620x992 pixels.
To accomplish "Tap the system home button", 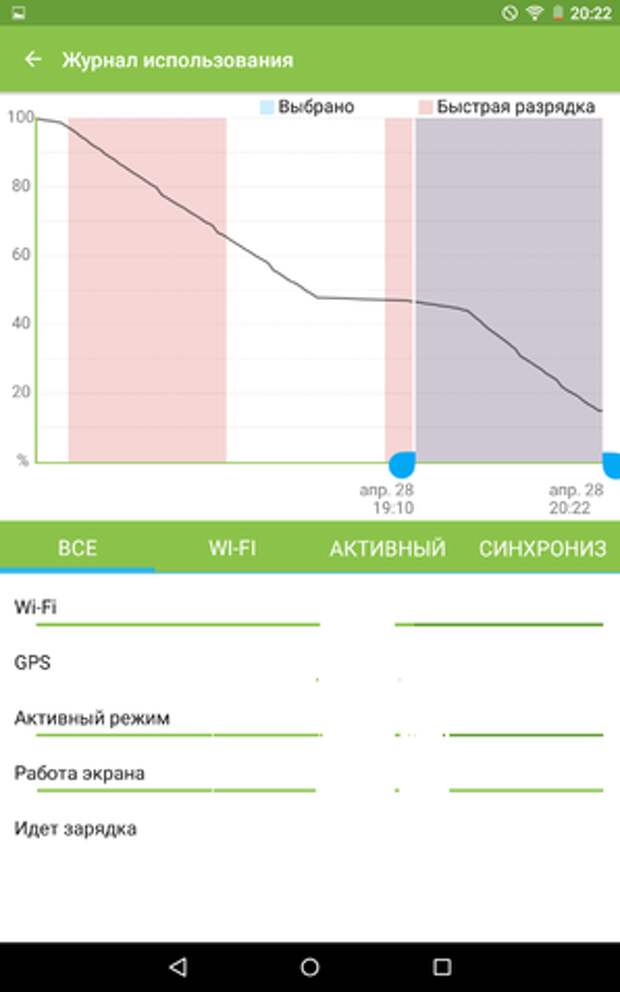I will pos(310,967).
